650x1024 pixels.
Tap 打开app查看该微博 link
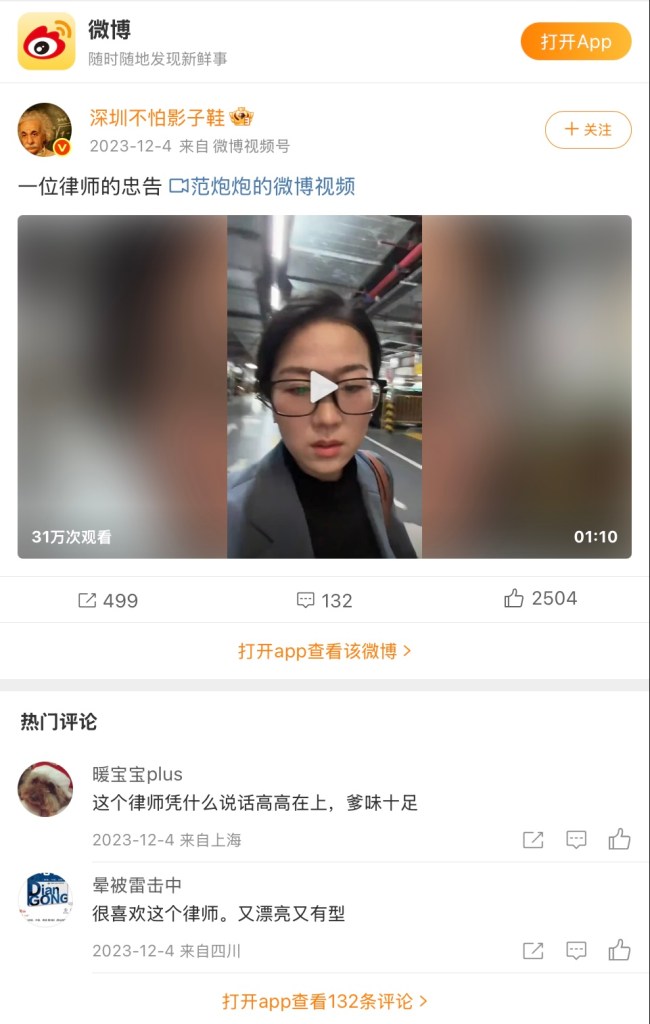(x=324, y=651)
